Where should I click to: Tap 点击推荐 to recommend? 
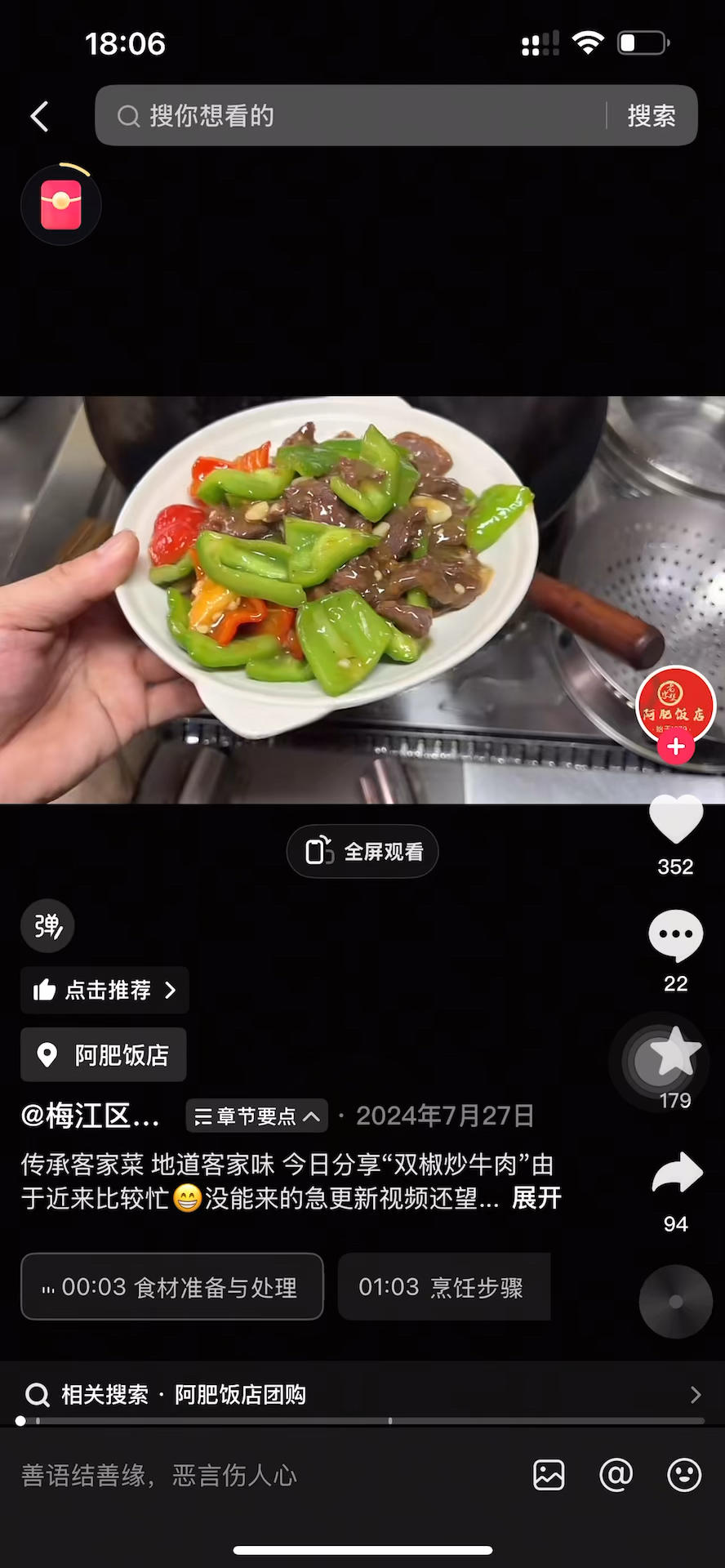click(x=105, y=990)
